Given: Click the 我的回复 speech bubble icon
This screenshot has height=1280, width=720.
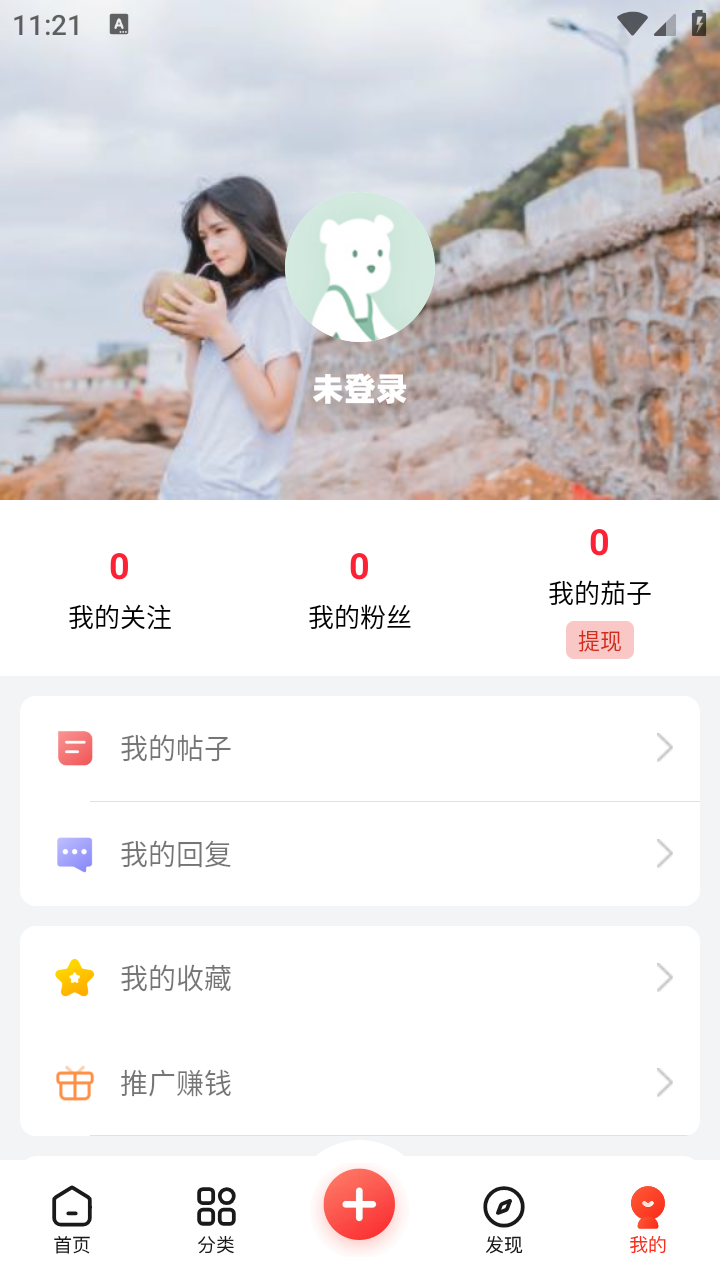Looking at the screenshot, I should (73, 854).
